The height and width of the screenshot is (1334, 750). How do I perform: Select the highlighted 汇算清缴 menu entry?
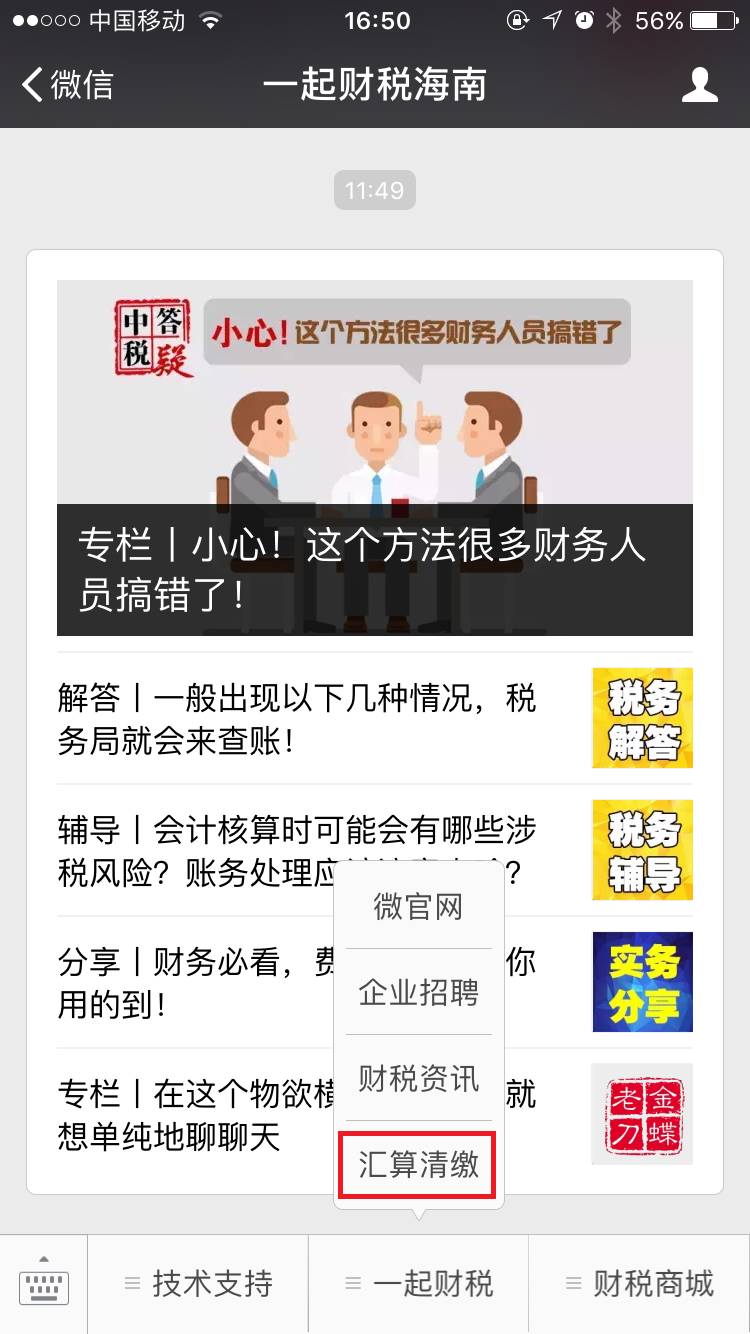[417, 1165]
